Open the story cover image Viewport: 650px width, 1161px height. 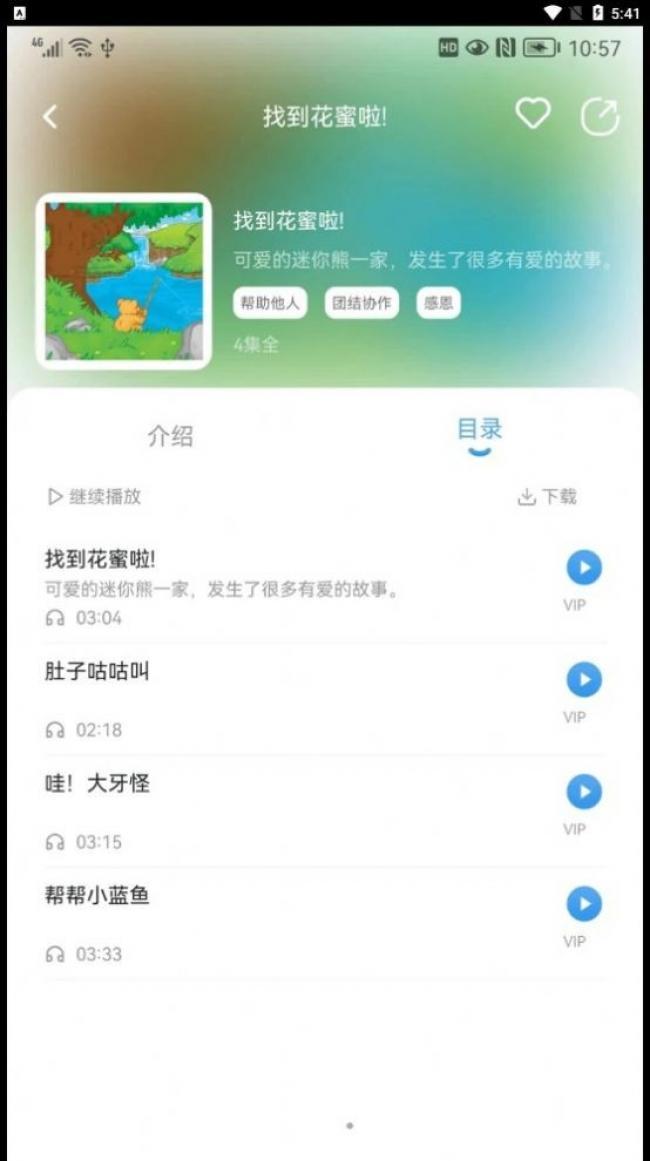point(124,281)
